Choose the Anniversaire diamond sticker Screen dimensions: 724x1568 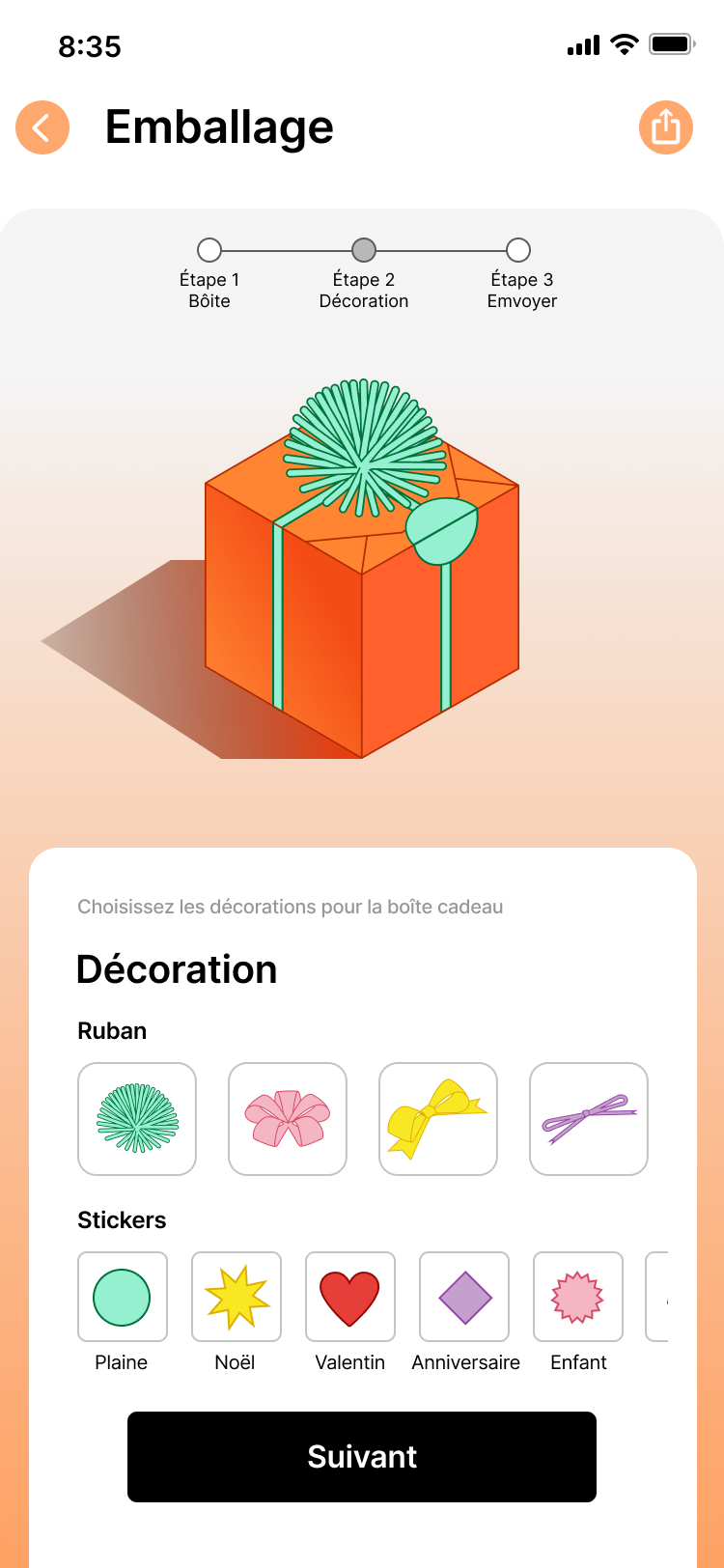tap(464, 1297)
